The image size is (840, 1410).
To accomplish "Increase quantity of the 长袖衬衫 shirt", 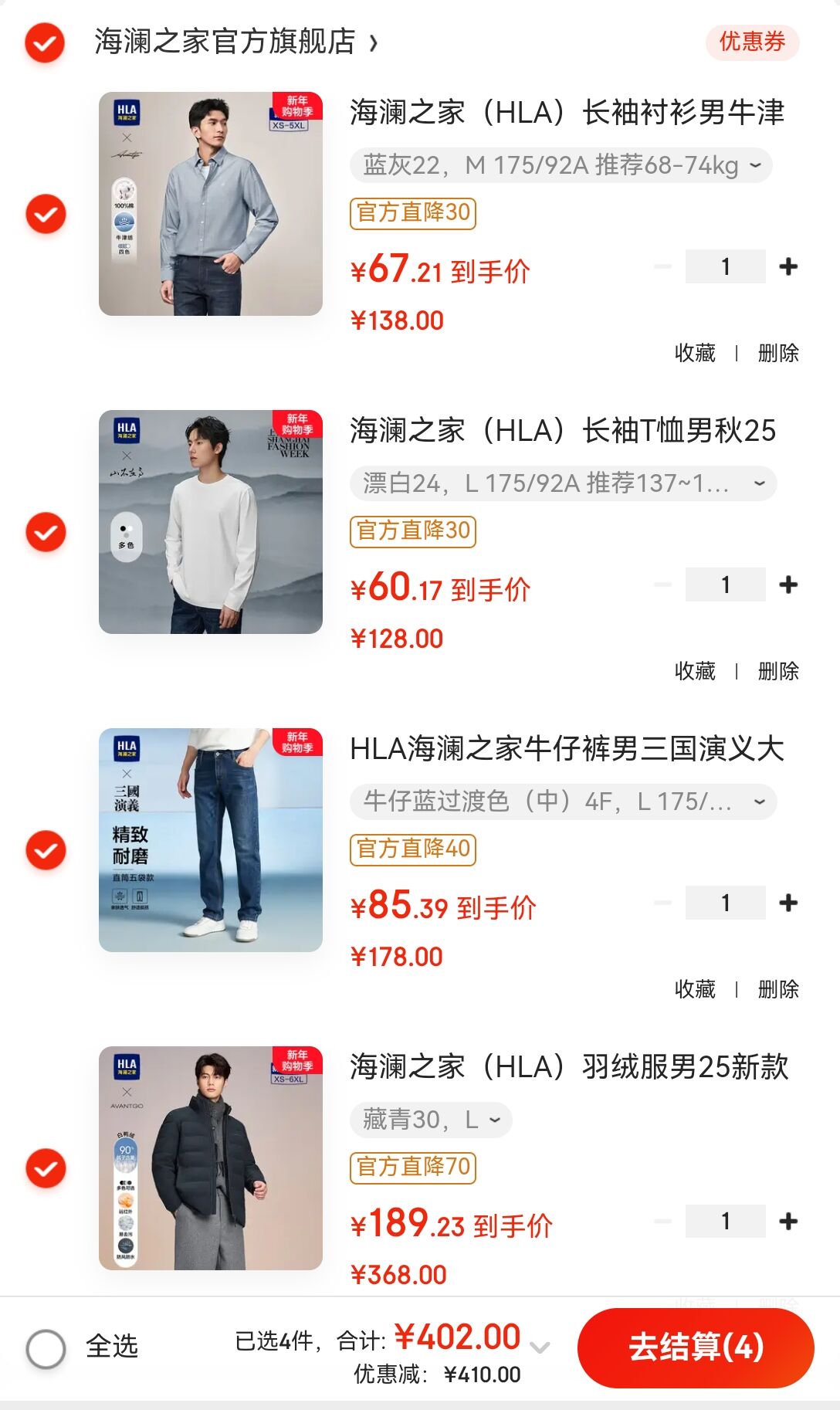I will tap(788, 267).
